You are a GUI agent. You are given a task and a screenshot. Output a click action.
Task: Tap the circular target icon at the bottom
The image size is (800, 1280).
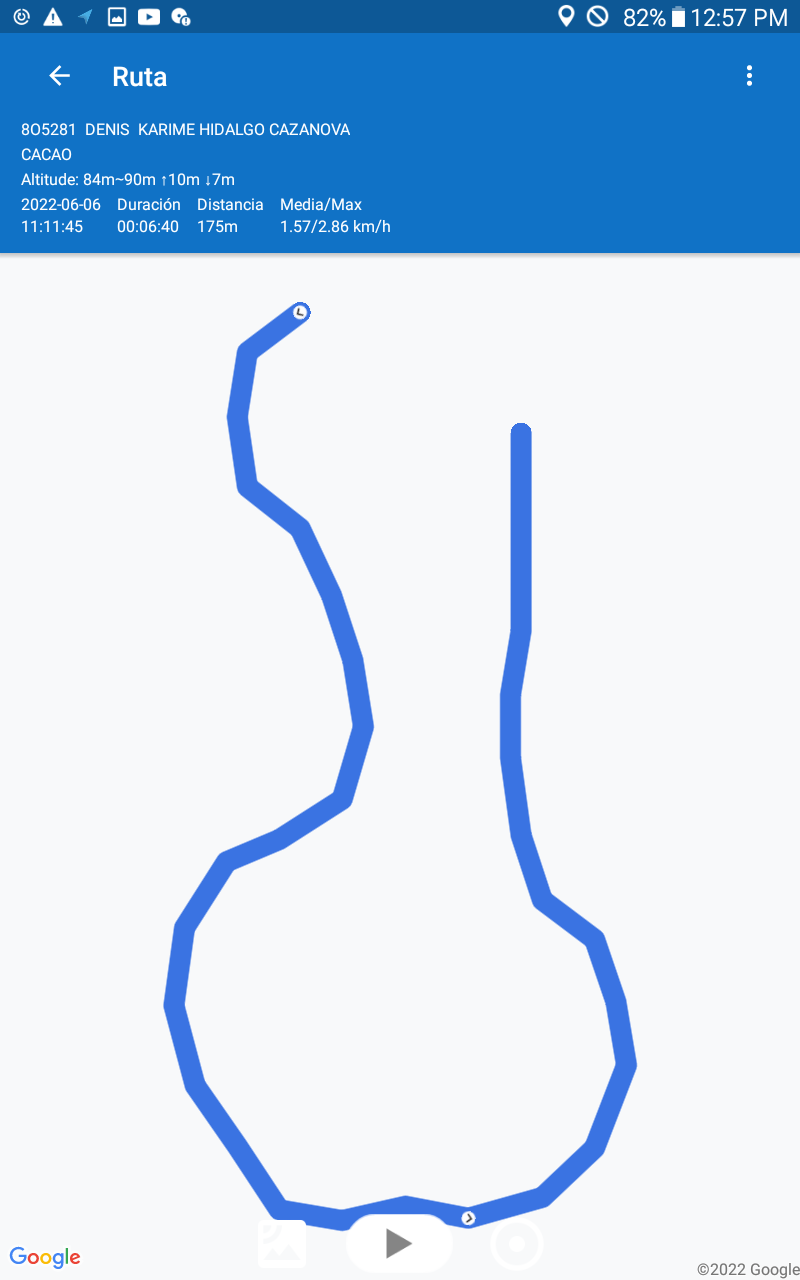pyautogui.click(x=517, y=1245)
